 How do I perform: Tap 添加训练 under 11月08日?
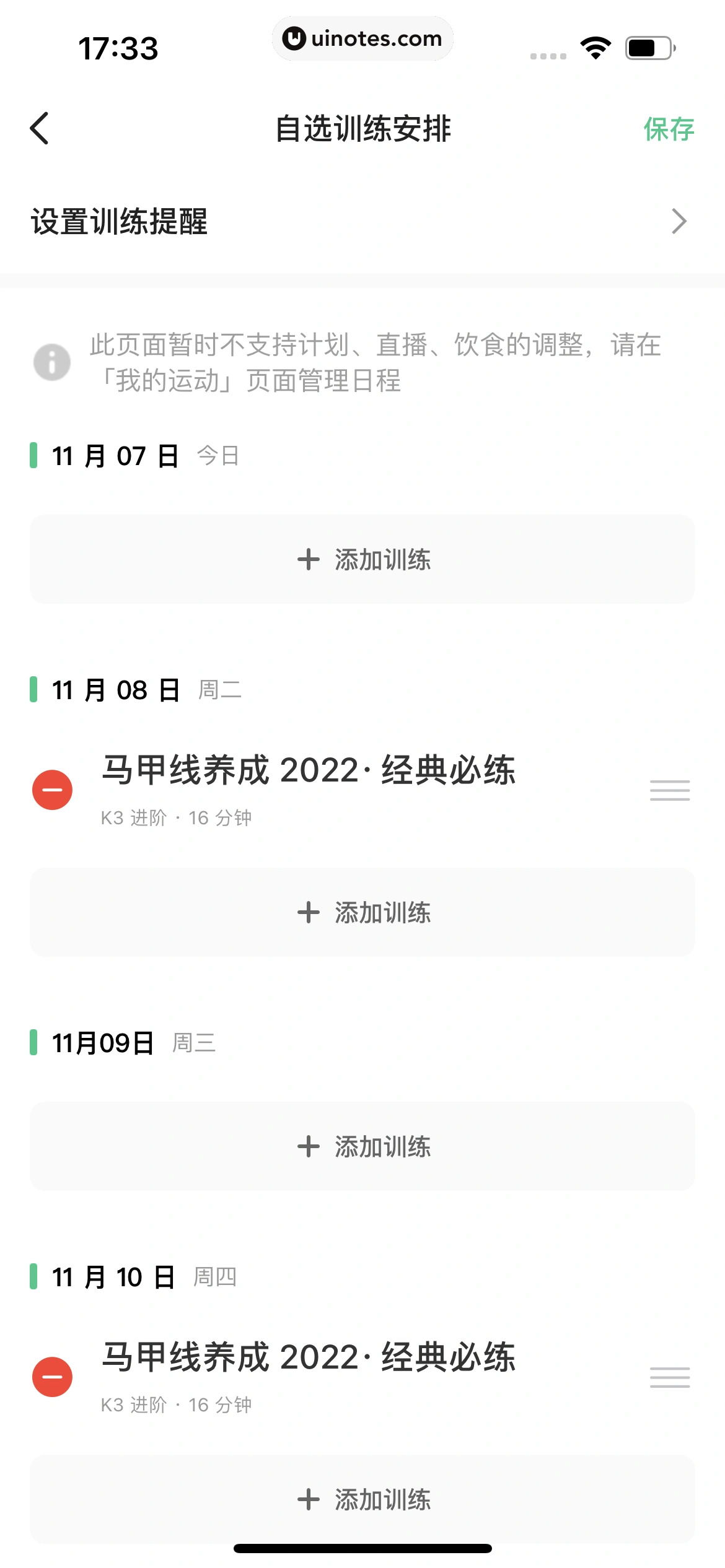click(362, 912)
